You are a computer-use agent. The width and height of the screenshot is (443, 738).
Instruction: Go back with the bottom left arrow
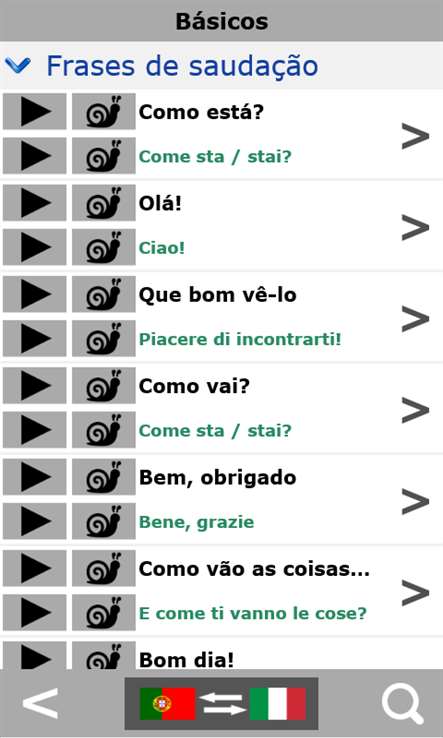[40, 704]
